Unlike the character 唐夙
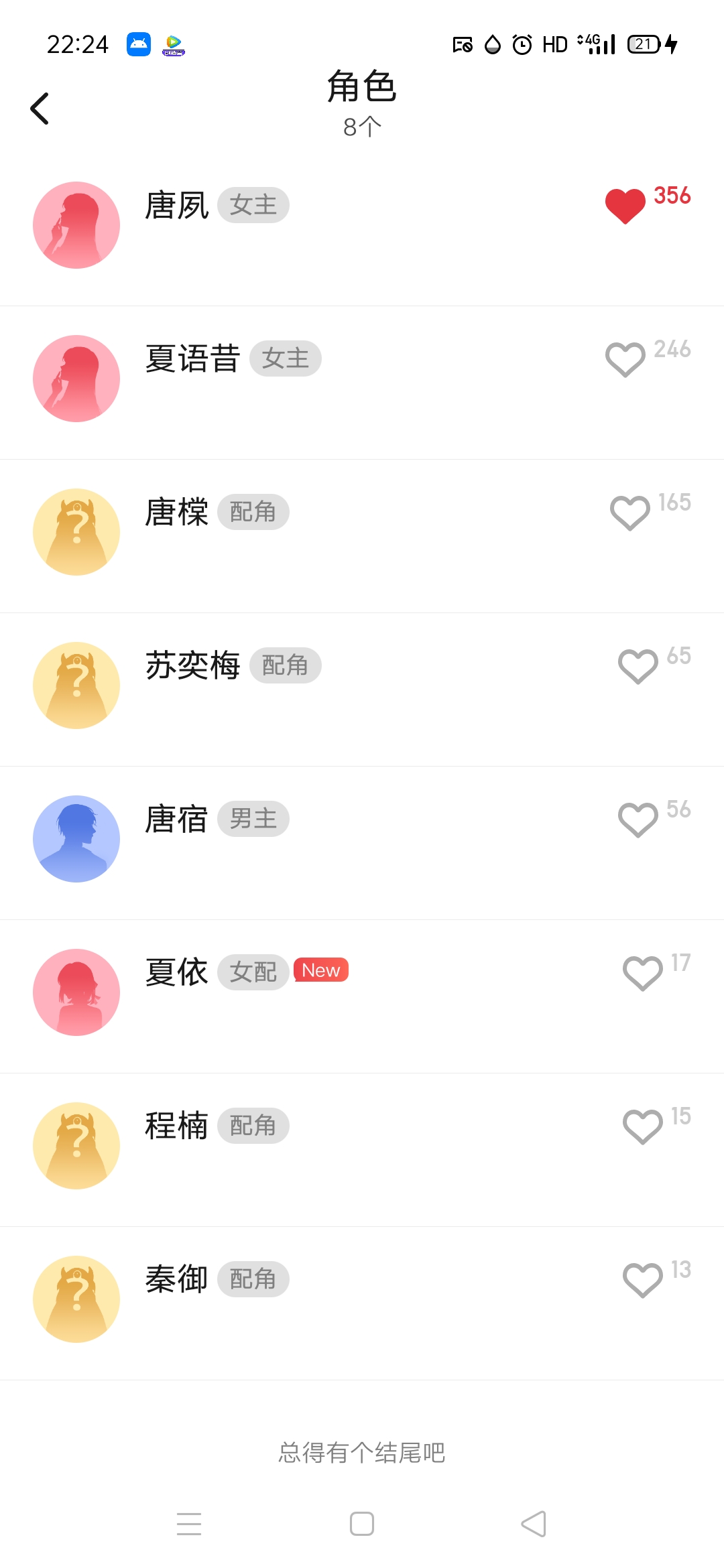 coord(625,206)
